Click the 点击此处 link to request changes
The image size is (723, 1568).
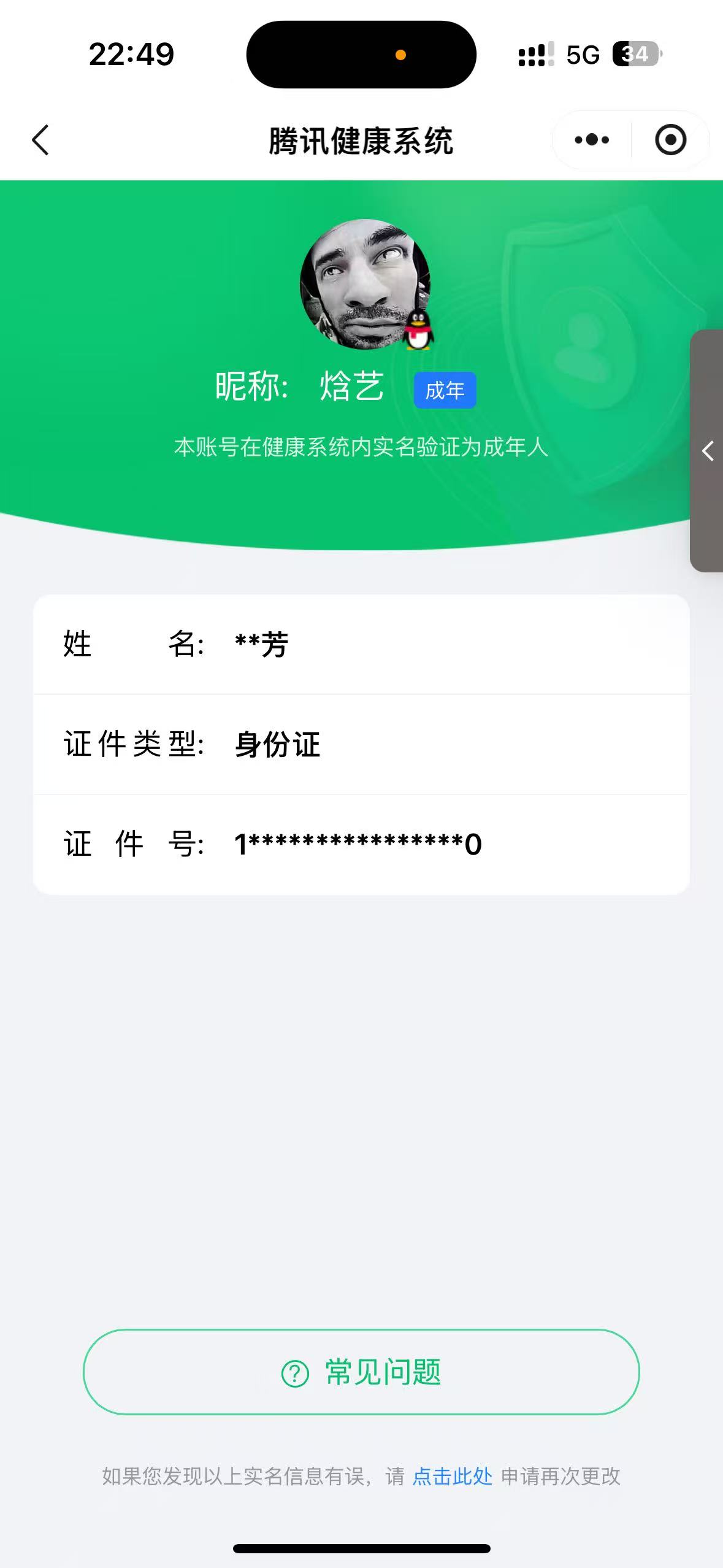point(451,1479)
